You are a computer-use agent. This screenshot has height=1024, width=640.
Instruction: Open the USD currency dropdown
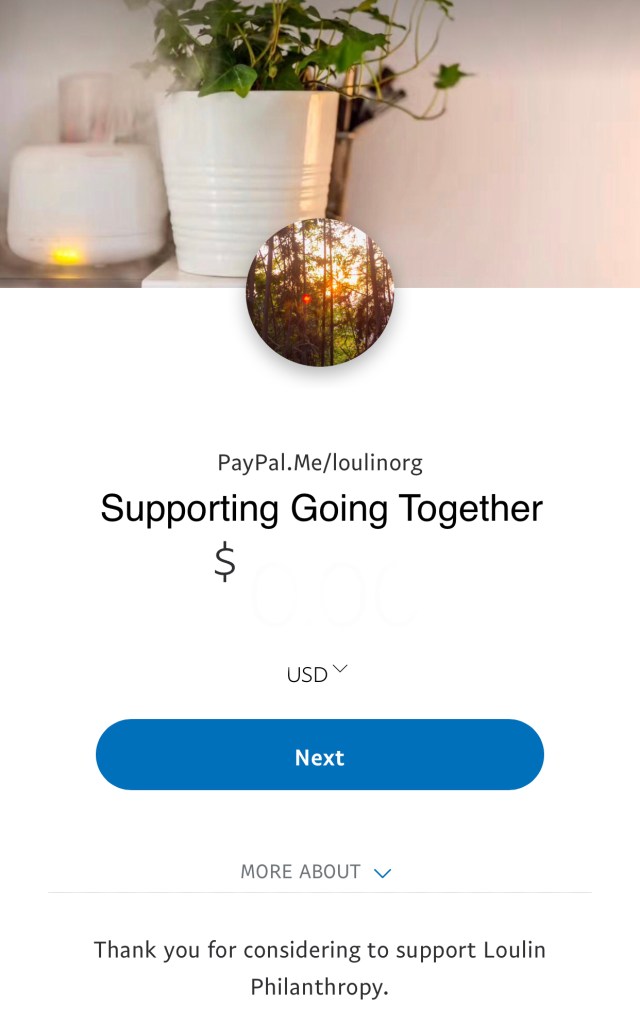[316, 674]
